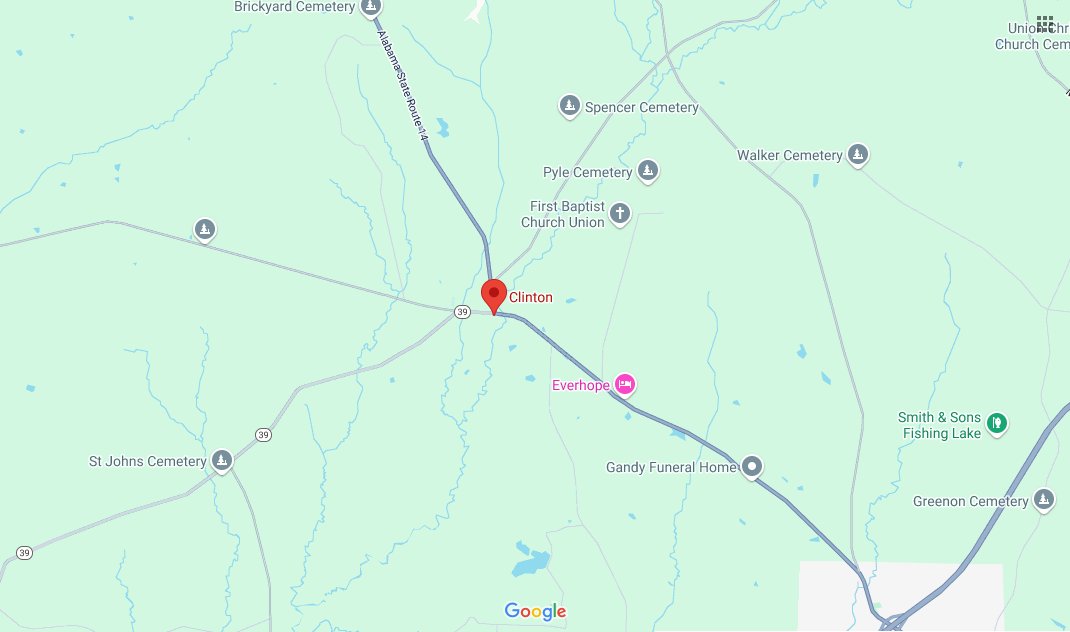Open the Everhope lodging marker
The image size is (1070, 632).
pyautogui.click(x=625, y=384)
